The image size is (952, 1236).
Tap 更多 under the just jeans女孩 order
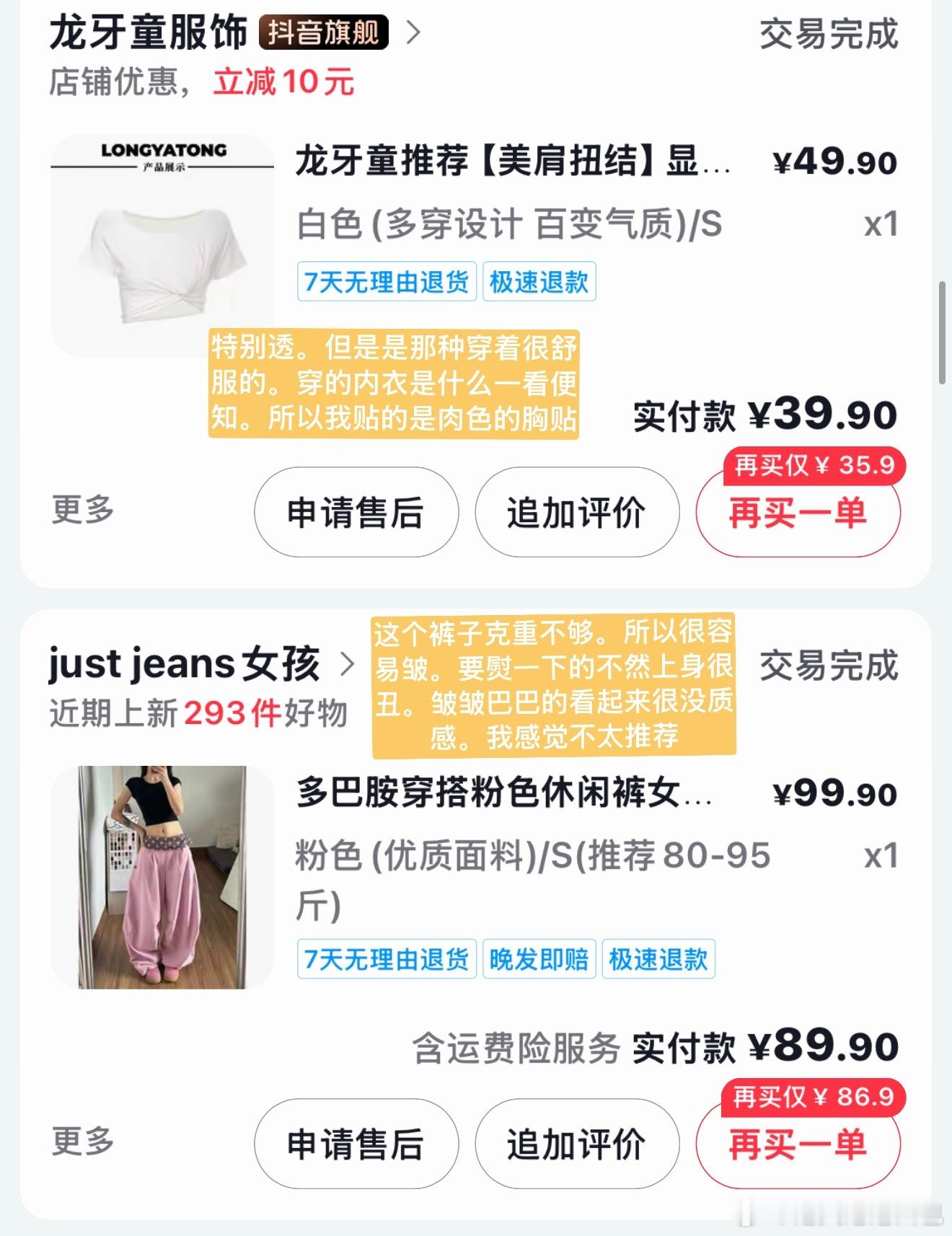click(83, 1142)
